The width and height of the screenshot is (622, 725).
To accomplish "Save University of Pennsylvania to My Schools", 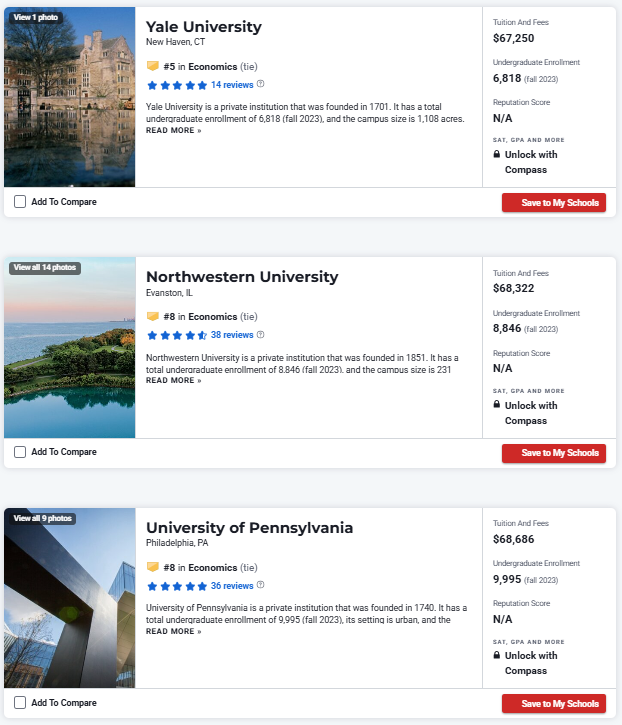I will (x=553, y=704).
